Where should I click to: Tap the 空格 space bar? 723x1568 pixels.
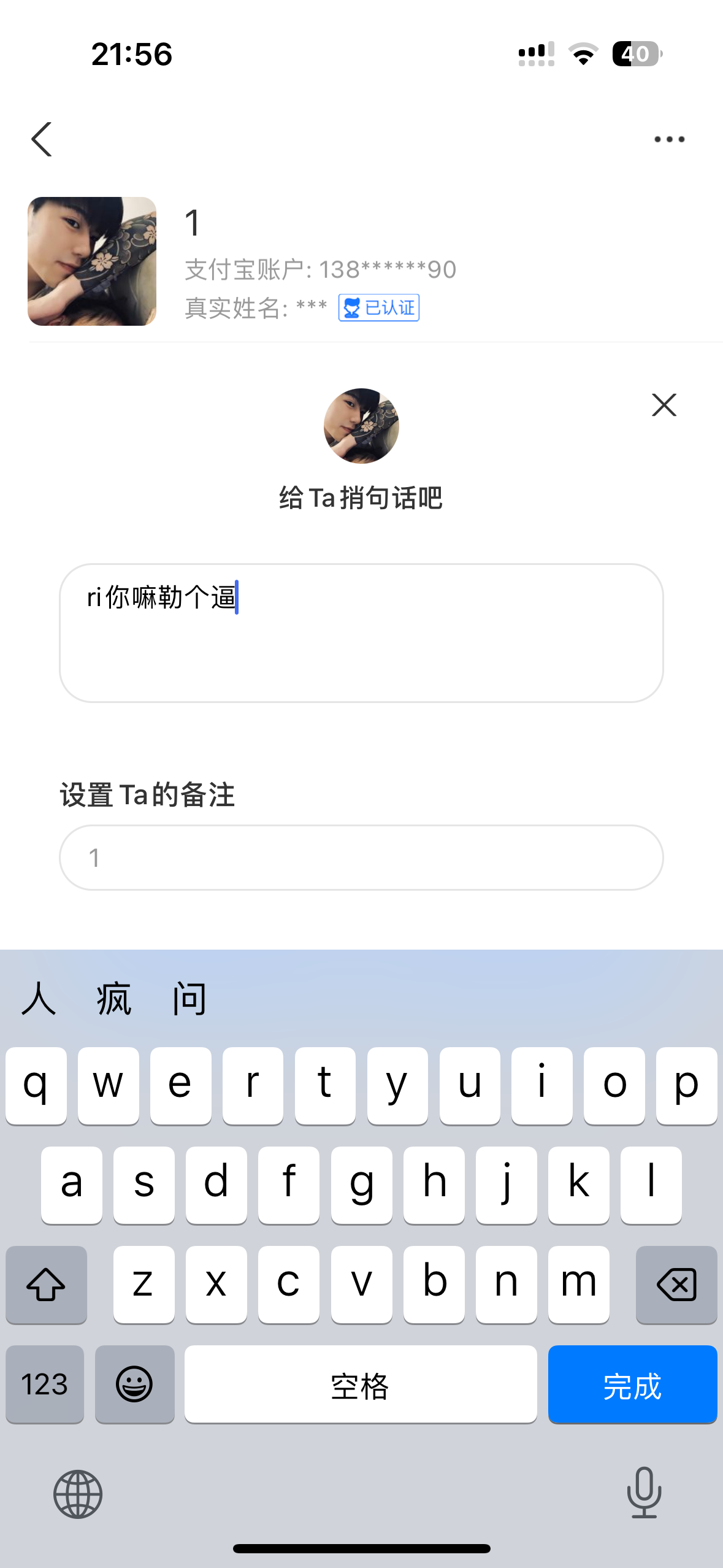361,1385
